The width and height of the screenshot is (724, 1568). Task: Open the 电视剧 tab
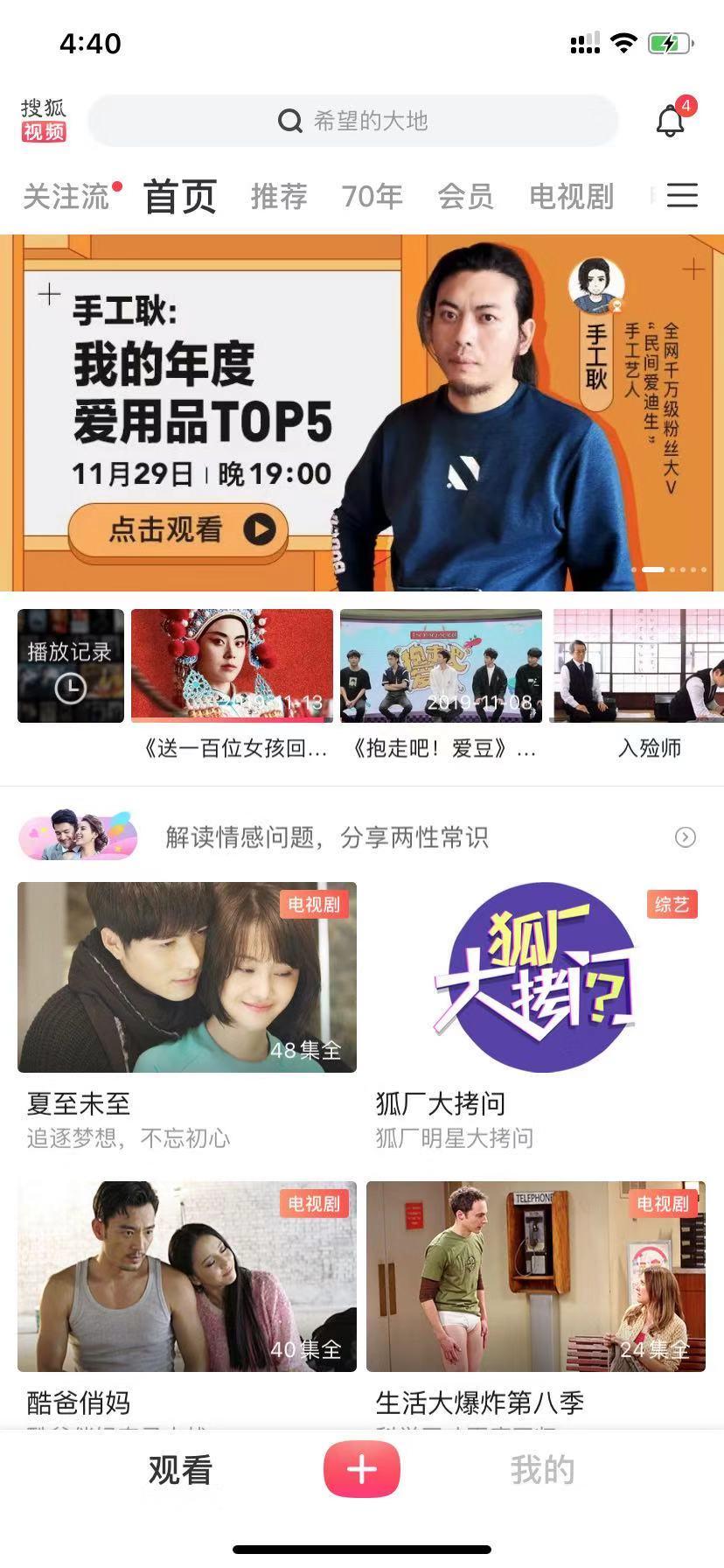pos(571,196)
